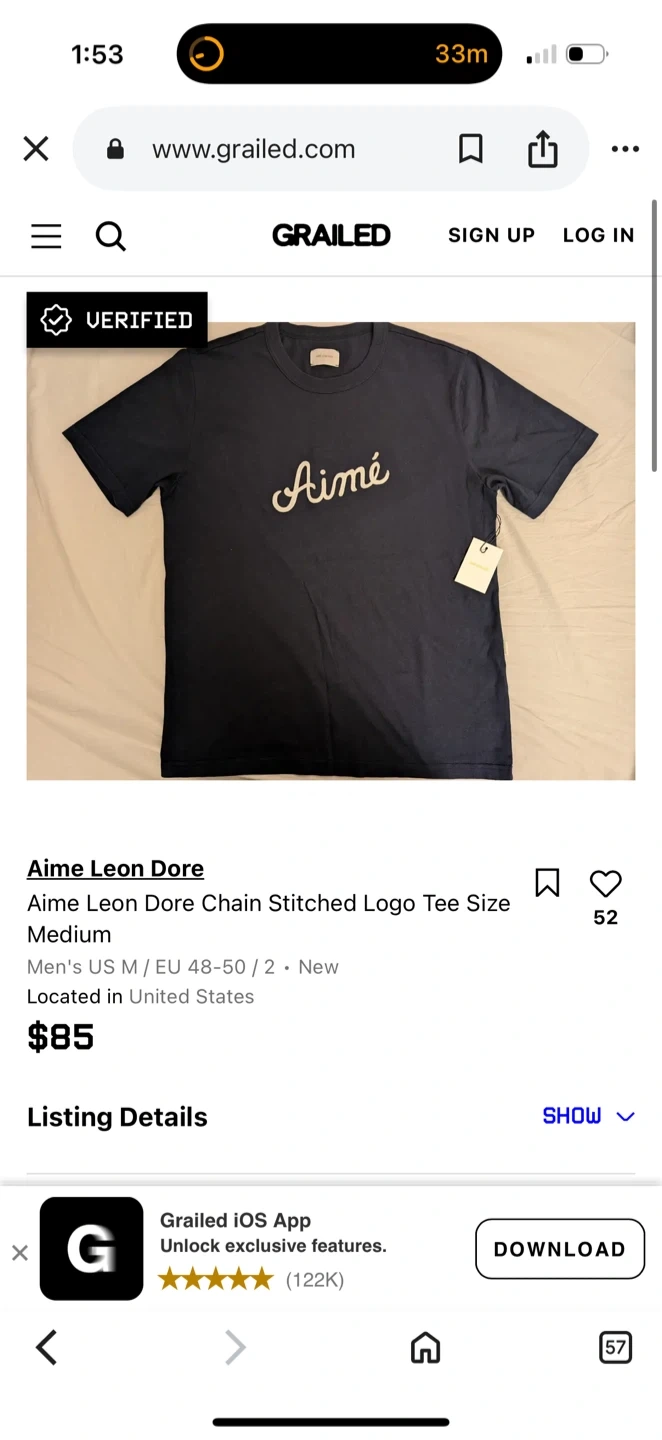Viewport: 662px width, 1440px height.
Task: Go to the browser home page
Action: (425, 1348)
